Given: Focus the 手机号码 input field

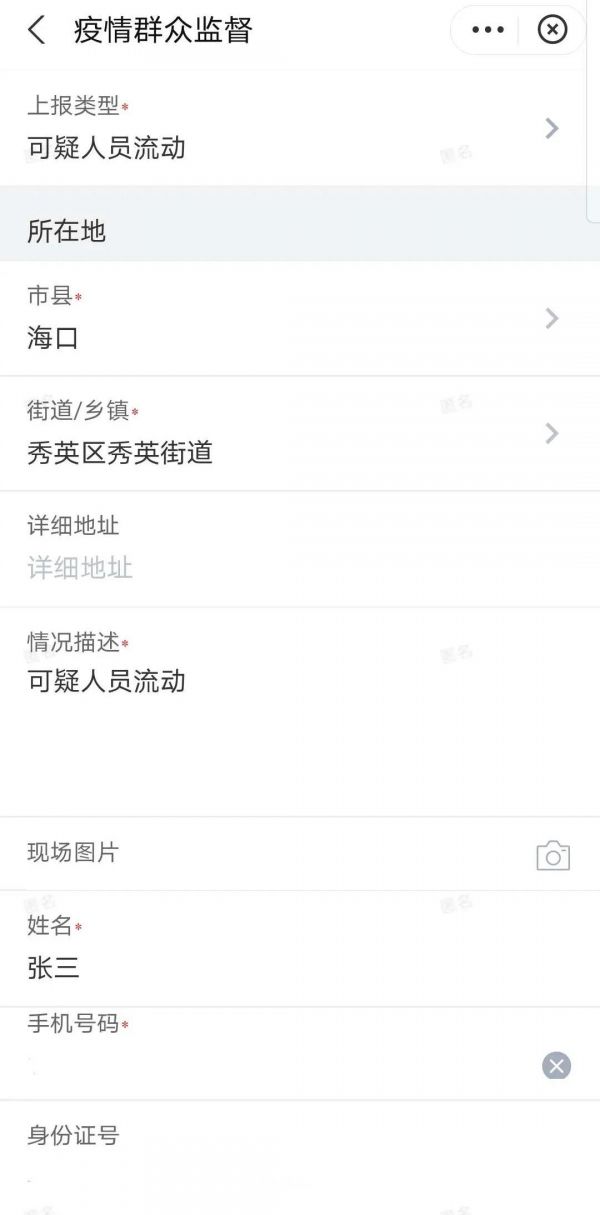Looking at the screenshot, I should pyautogui.click(x=270, y=1066).
